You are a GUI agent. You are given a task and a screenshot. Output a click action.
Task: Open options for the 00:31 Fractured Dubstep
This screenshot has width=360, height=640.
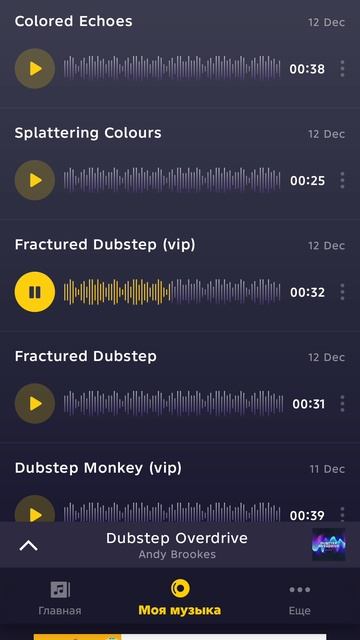tap(342, 403)
